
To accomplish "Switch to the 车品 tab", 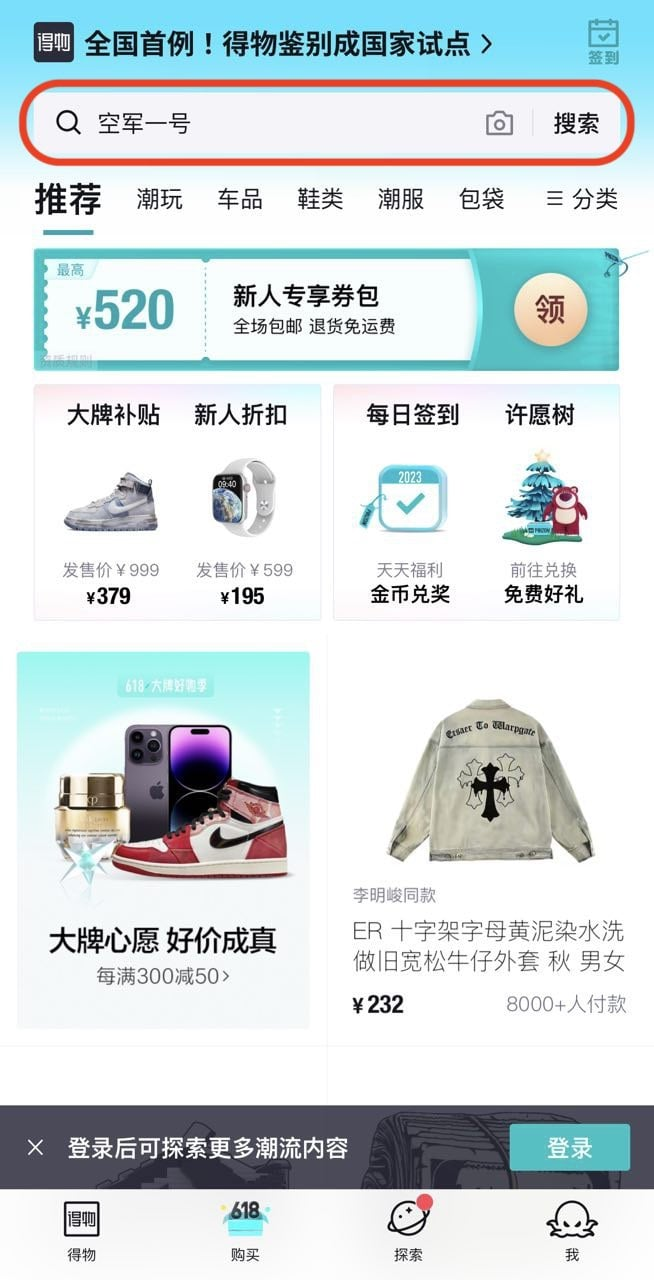I will click(240, 199).
